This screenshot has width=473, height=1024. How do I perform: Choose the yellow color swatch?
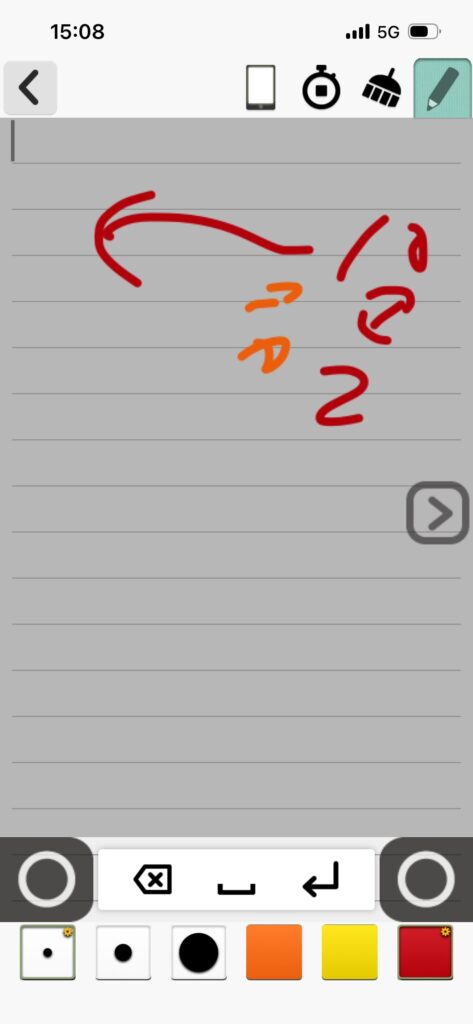point(350,952)
